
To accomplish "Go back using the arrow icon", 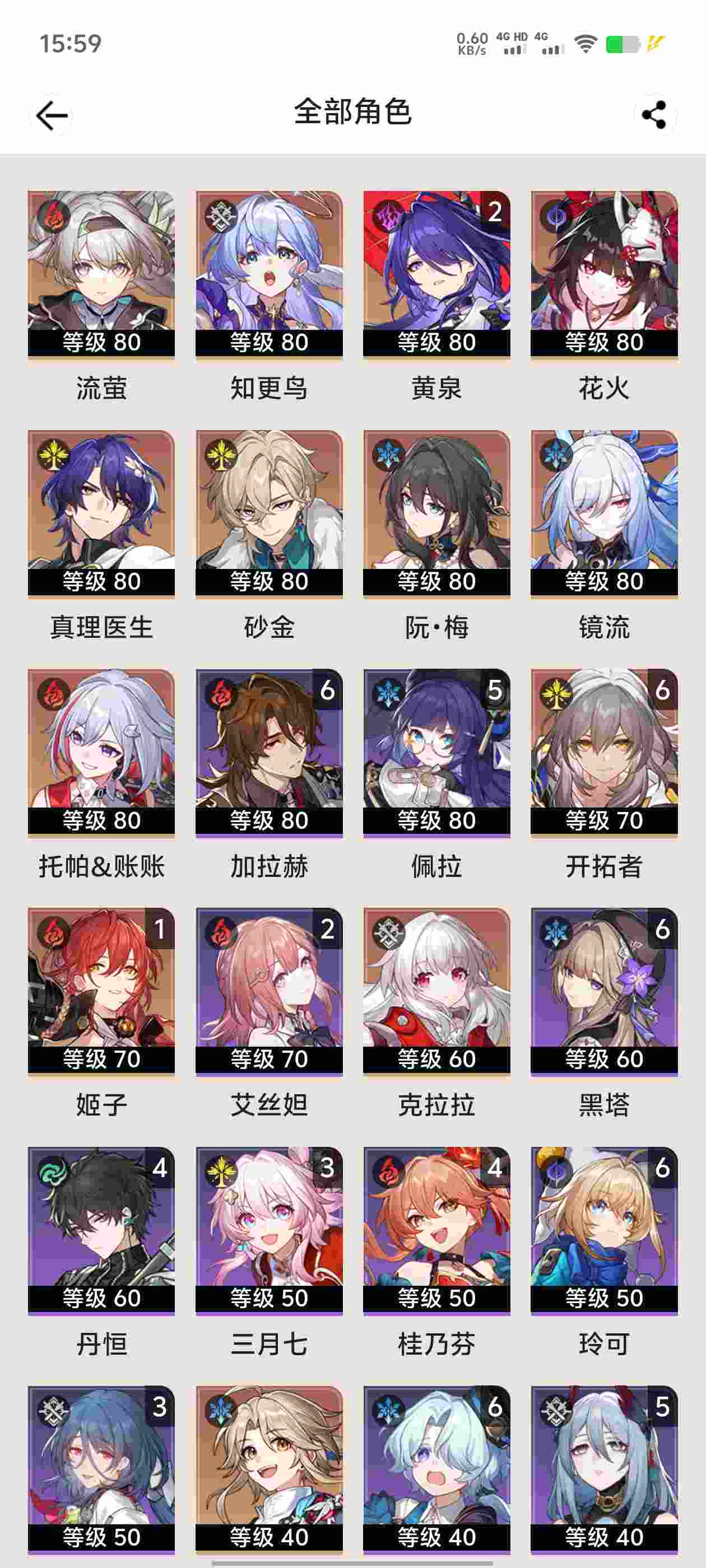I will (51, 115).
